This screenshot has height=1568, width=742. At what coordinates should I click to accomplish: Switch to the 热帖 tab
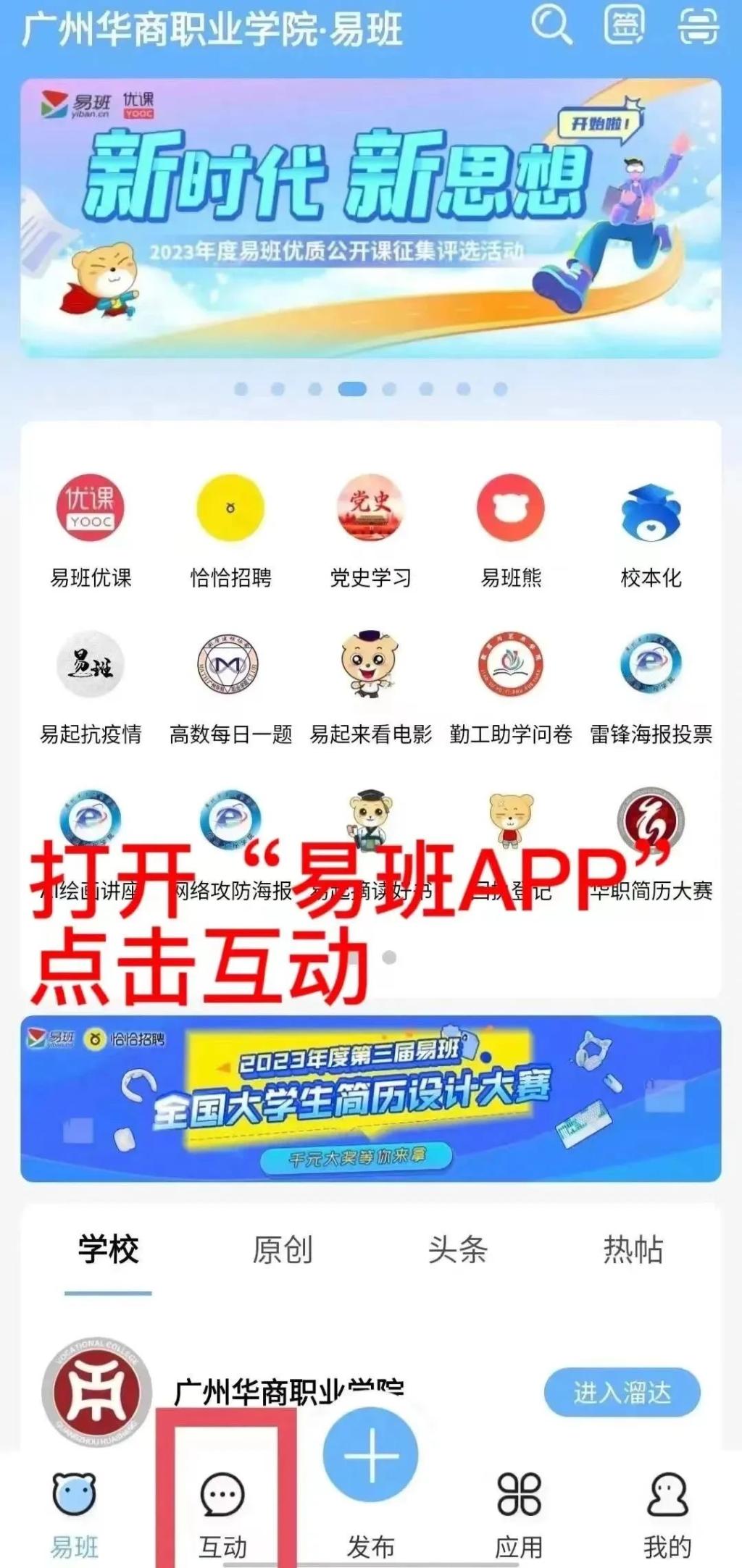(633, 1249)
